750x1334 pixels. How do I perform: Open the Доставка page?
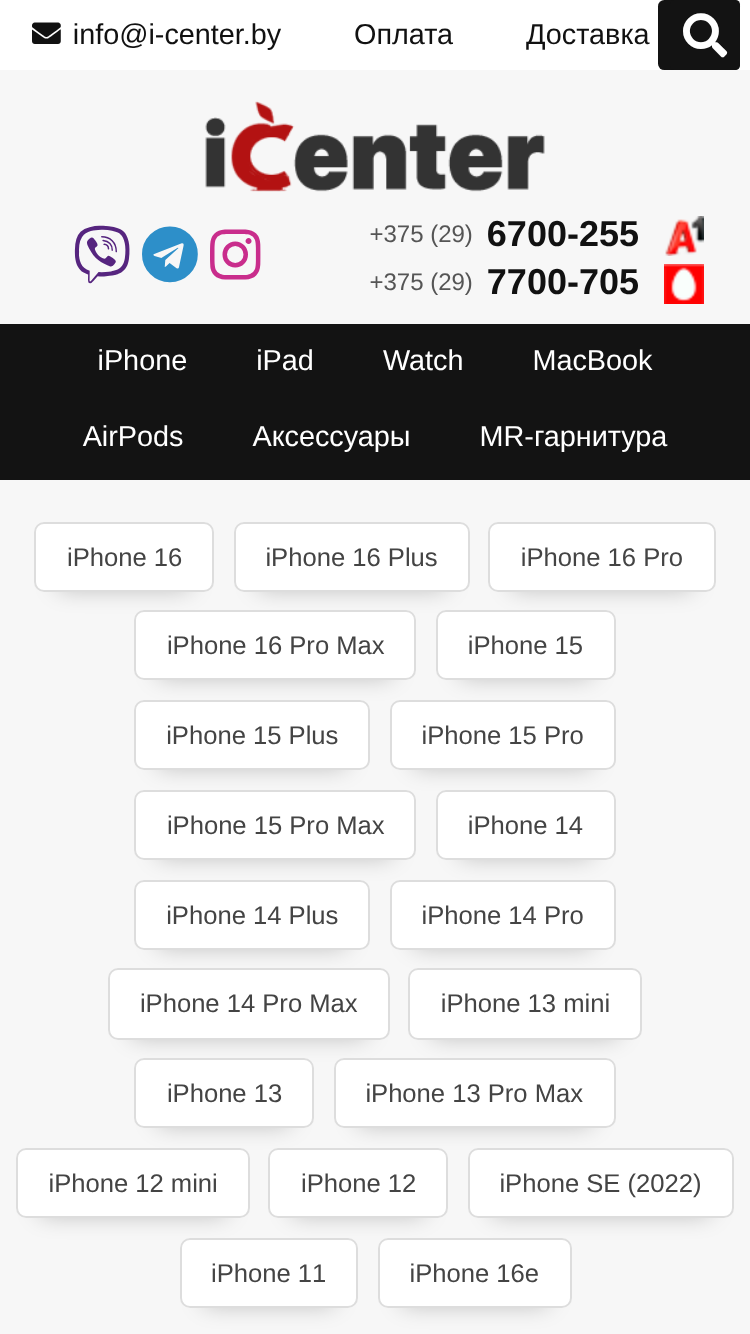[587, 35]
